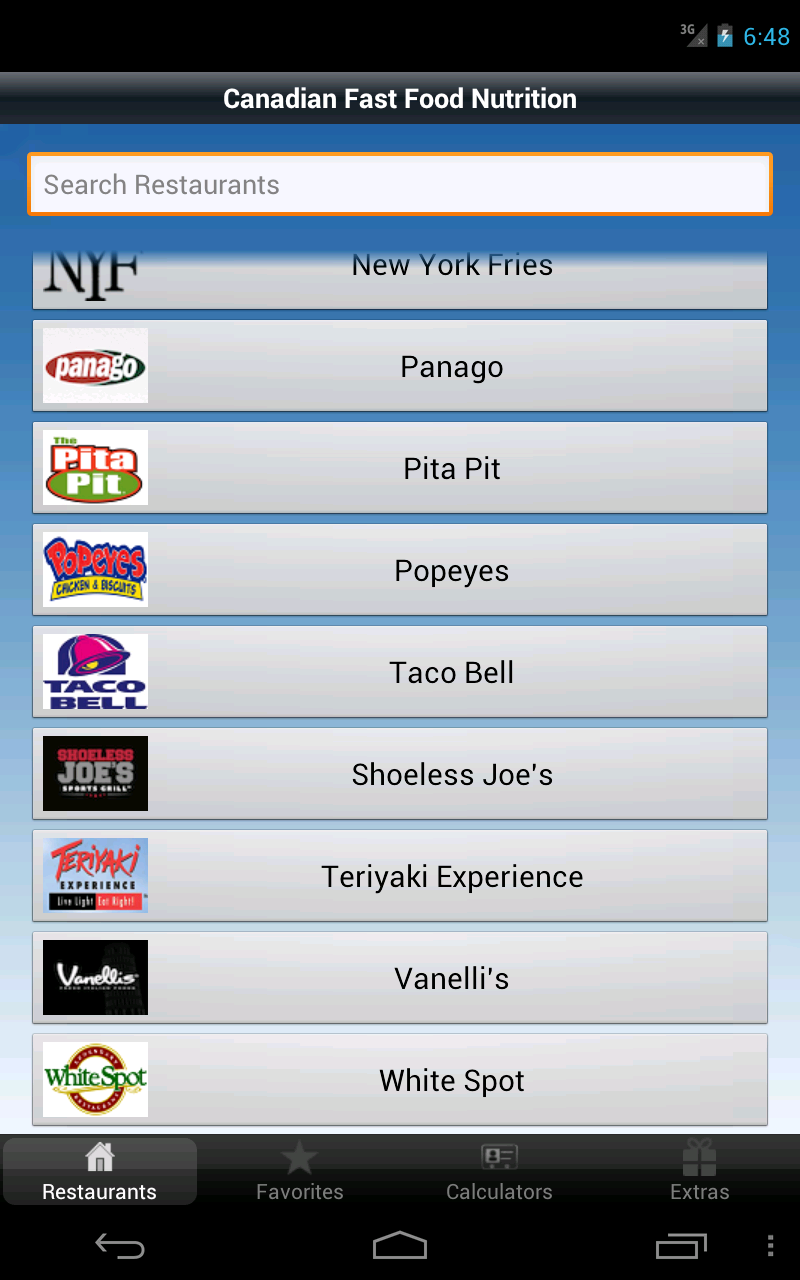Open the Popeyes restaurant entry
This screenshot has width=800, height=1280.
tap(400, 569)
